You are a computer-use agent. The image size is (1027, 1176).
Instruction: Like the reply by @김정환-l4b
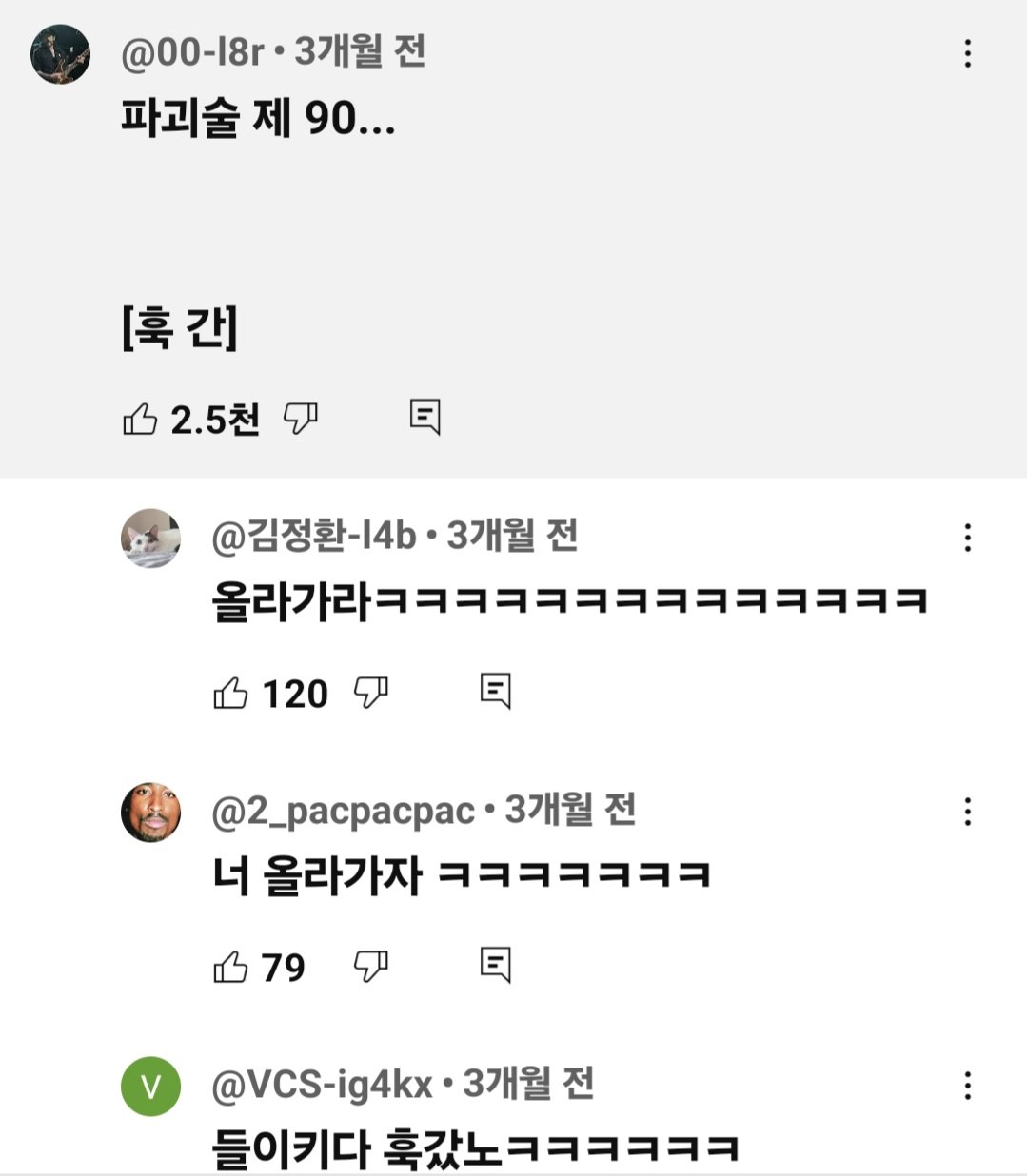point(230,693)
